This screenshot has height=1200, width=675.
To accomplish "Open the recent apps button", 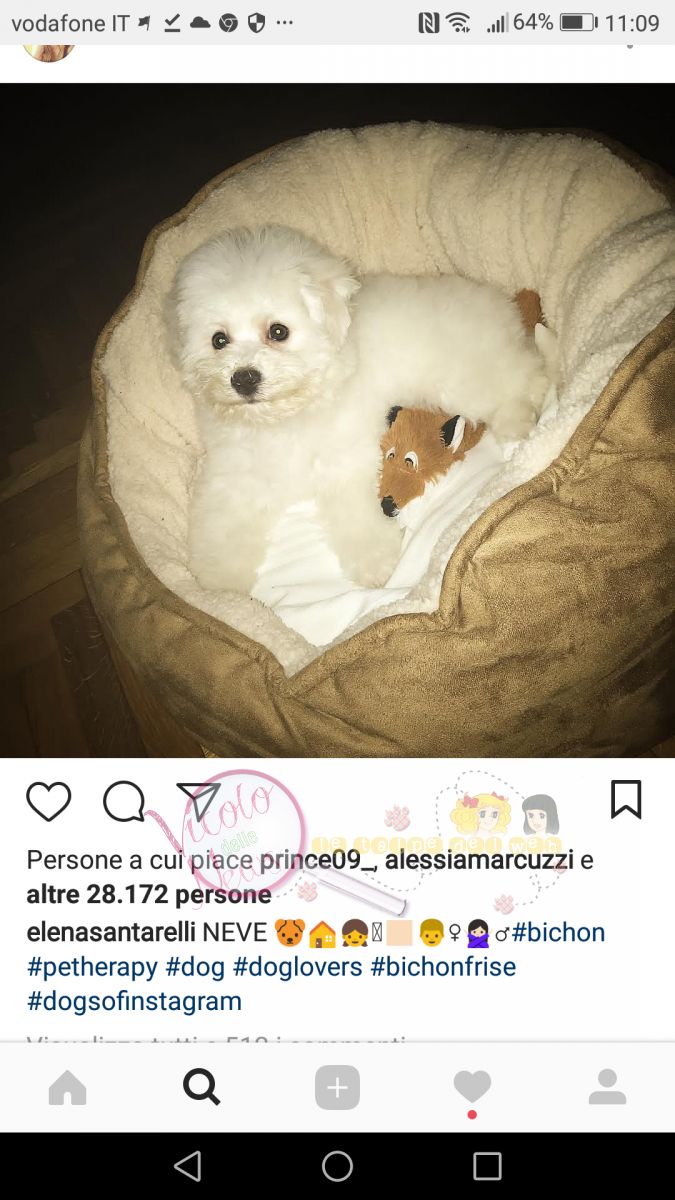I will [x=487, y=1166].
